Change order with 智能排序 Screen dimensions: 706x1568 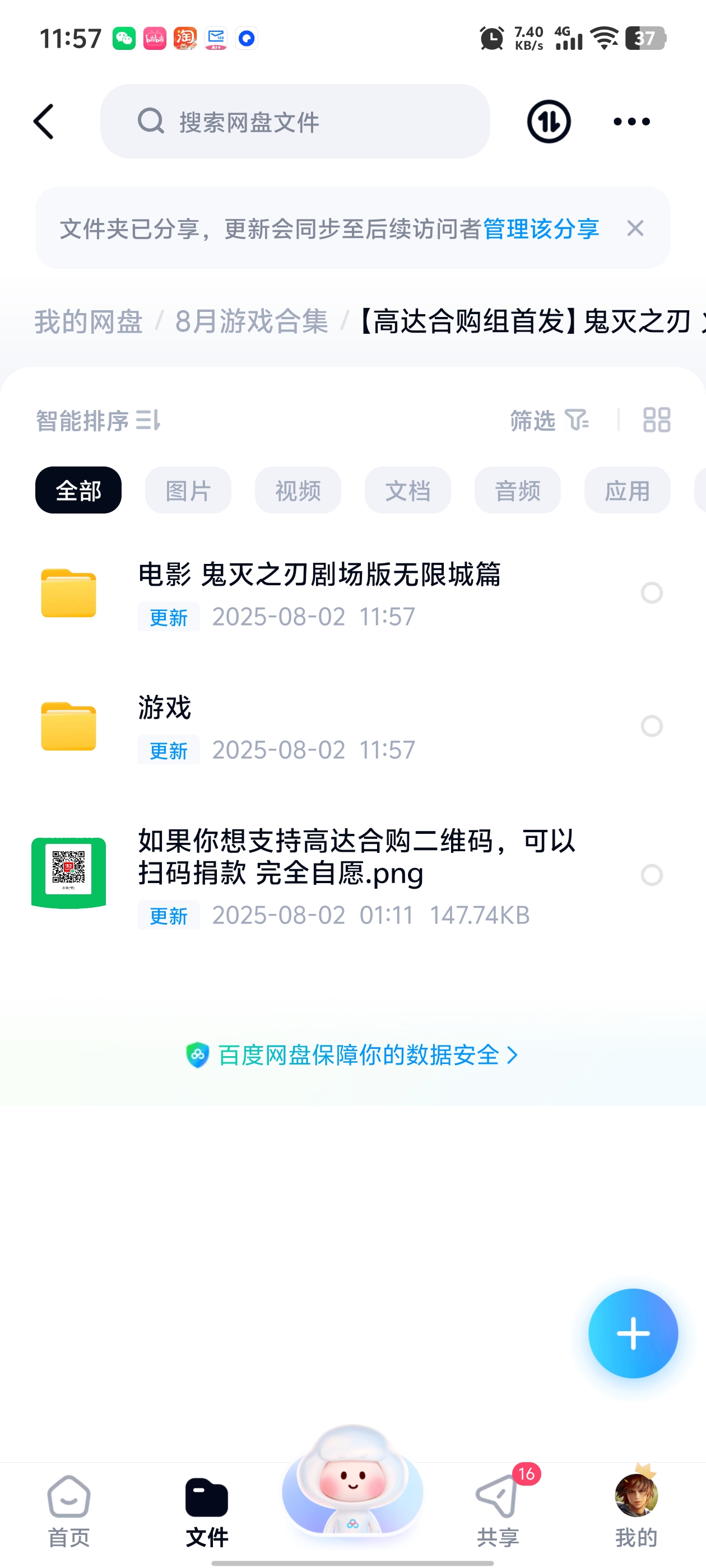(98, 420)
